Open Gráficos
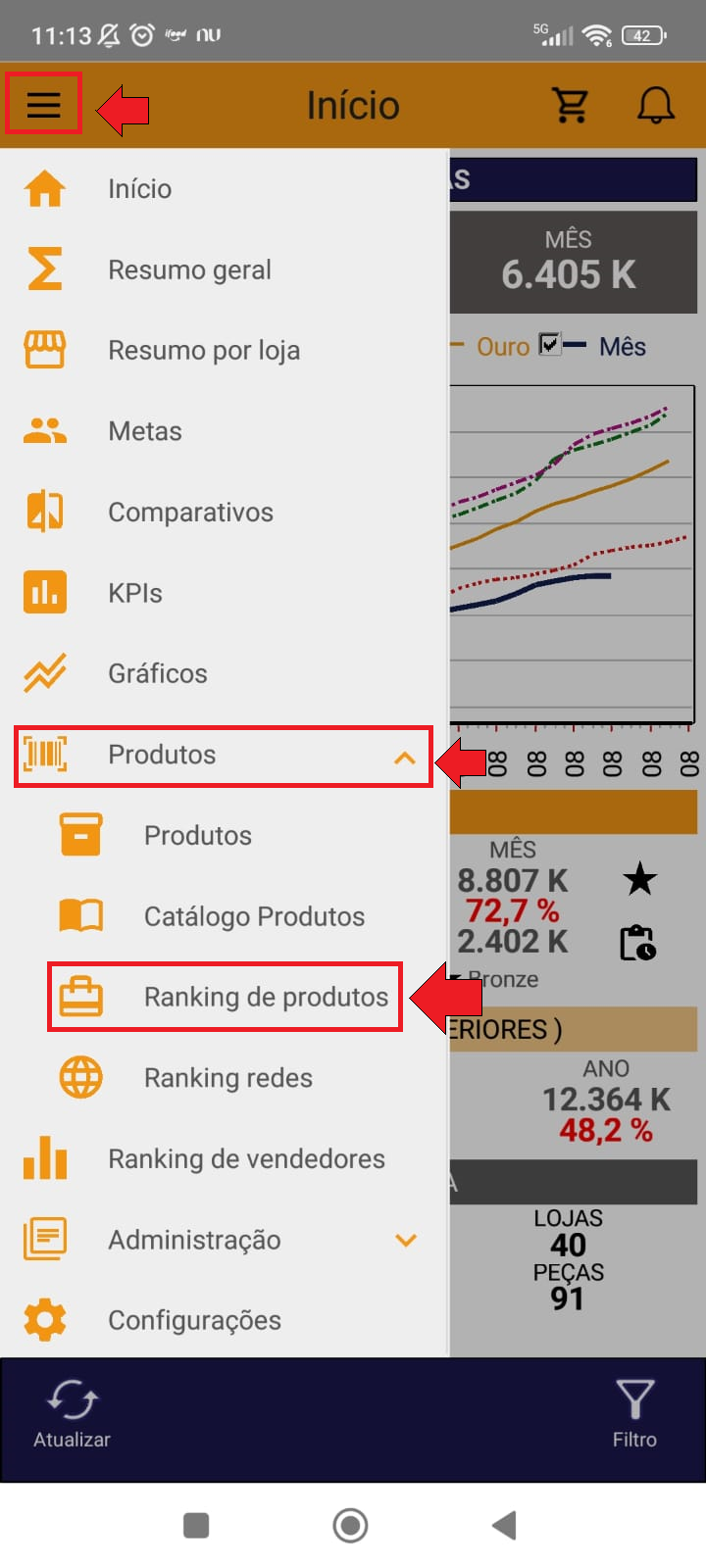 tap(224, 673)
